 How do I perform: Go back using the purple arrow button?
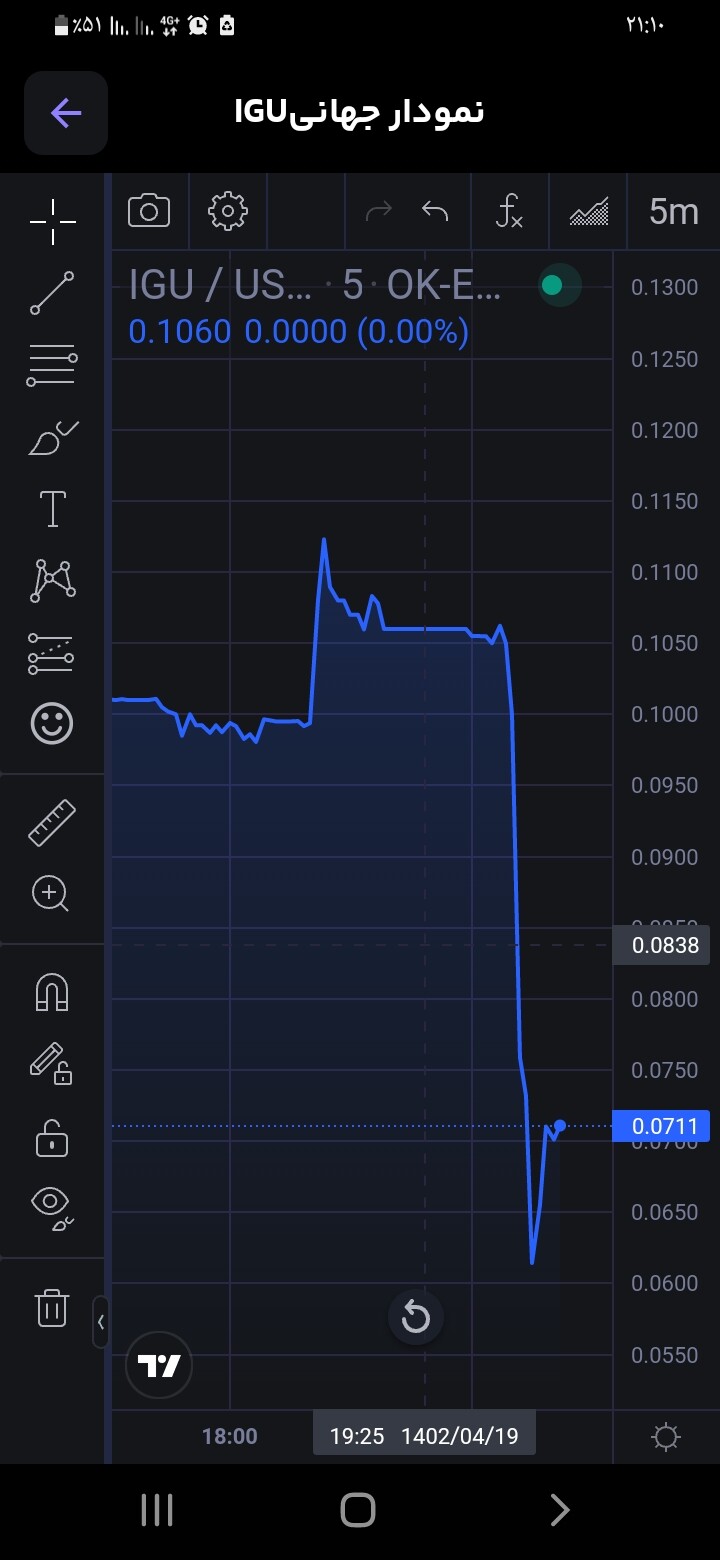click(66, 113)
